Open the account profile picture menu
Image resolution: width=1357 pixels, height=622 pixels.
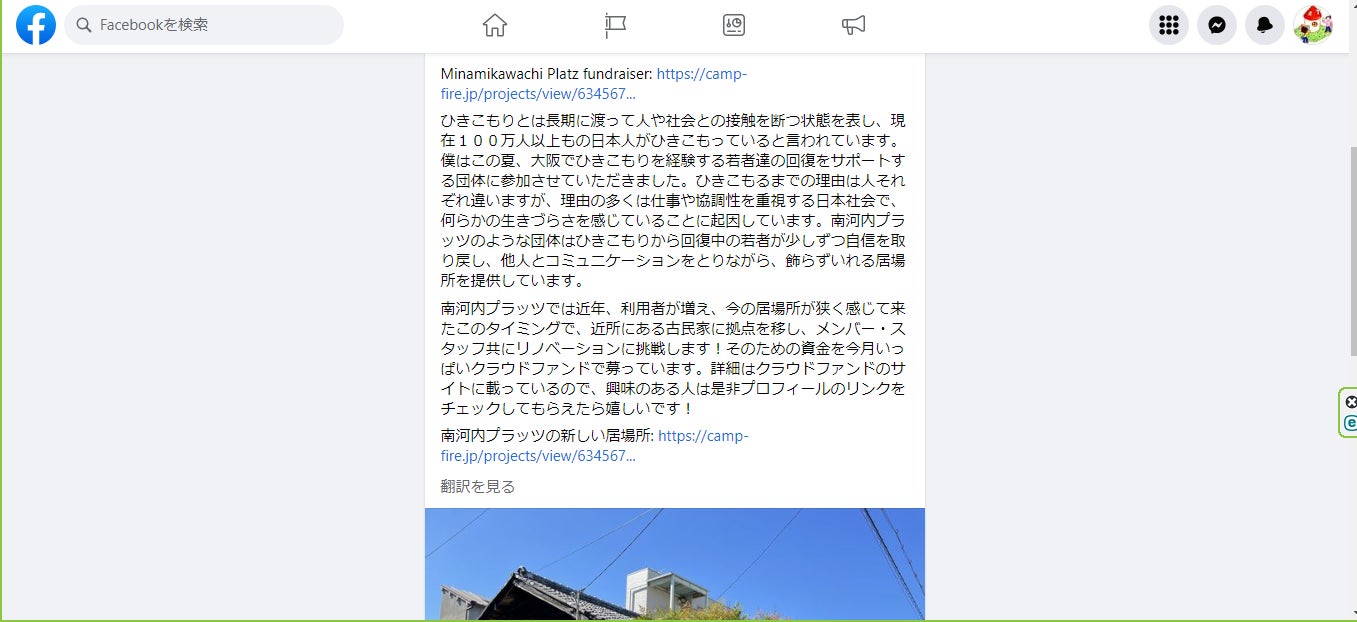tap(1313, 26)
